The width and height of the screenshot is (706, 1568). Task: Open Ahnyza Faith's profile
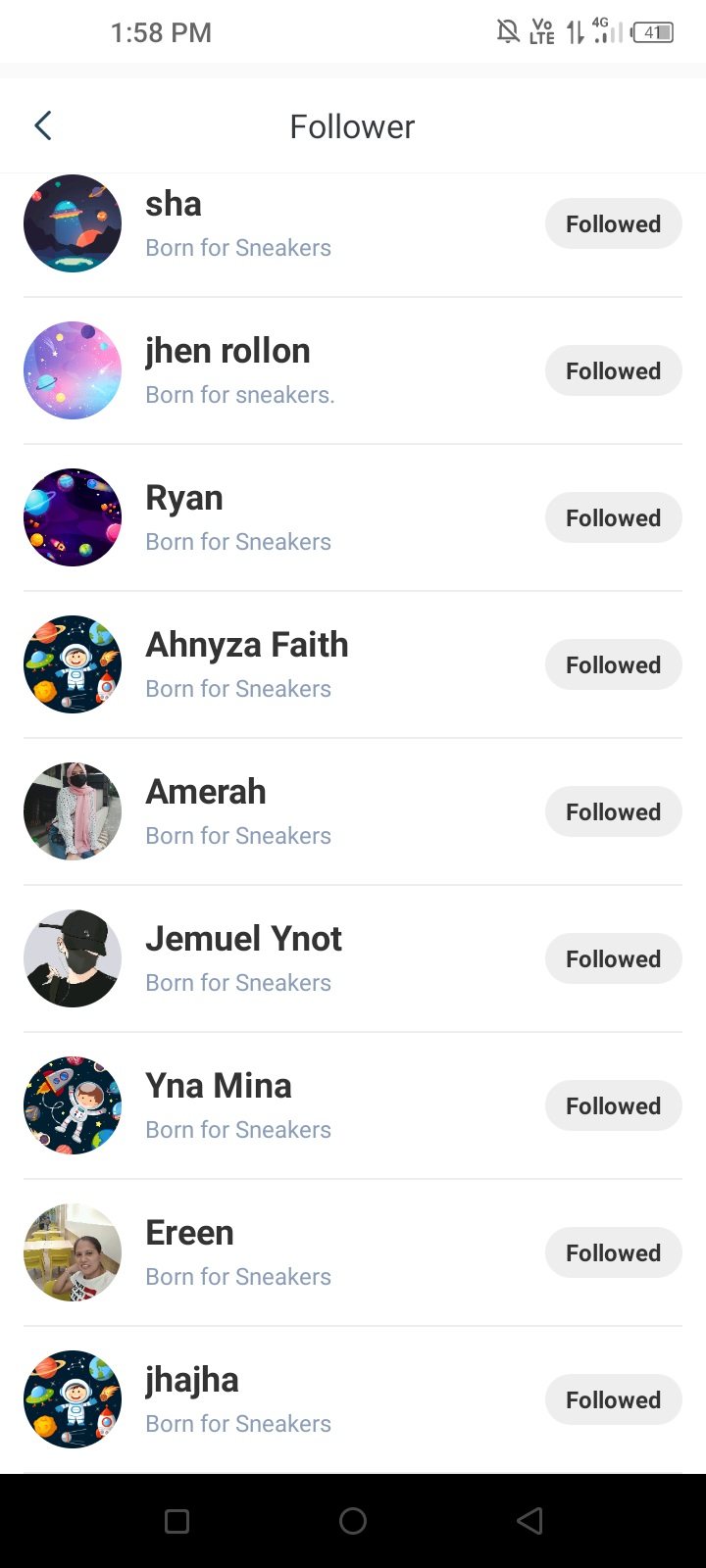point(247,646)
